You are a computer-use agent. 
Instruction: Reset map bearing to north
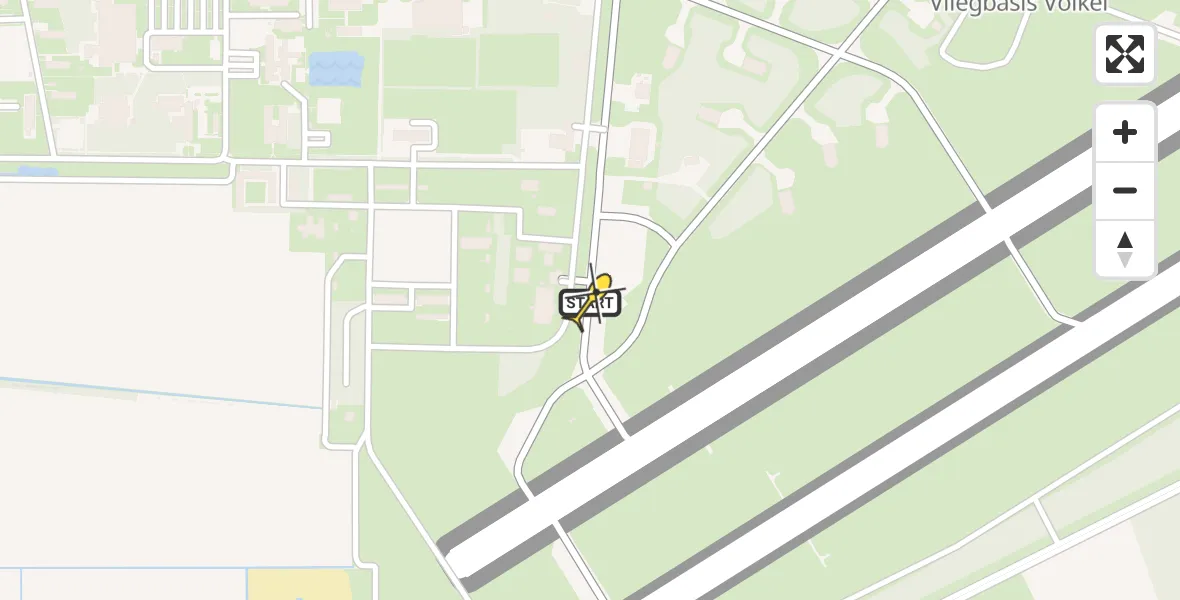(1125, 248)
